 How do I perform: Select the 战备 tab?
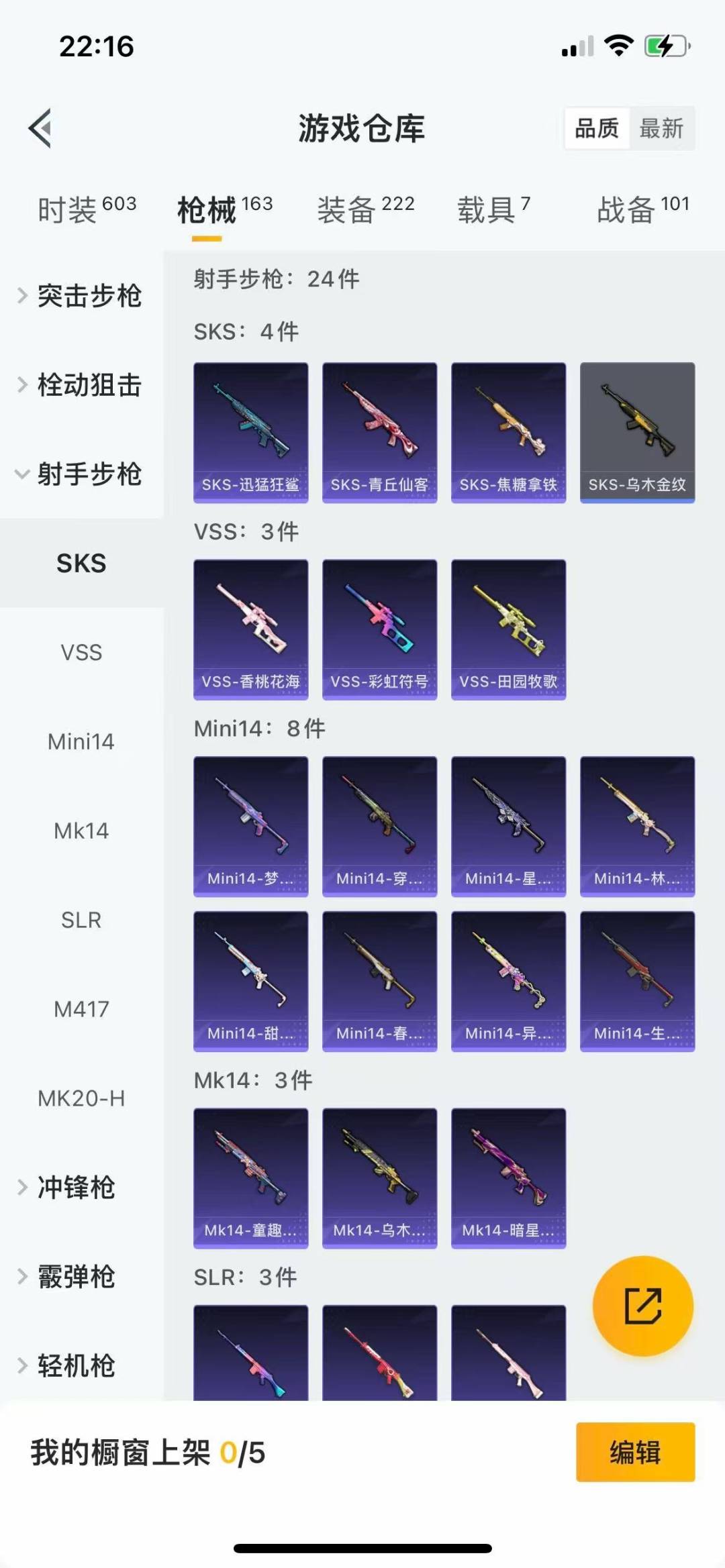click(x=643, y=209)
